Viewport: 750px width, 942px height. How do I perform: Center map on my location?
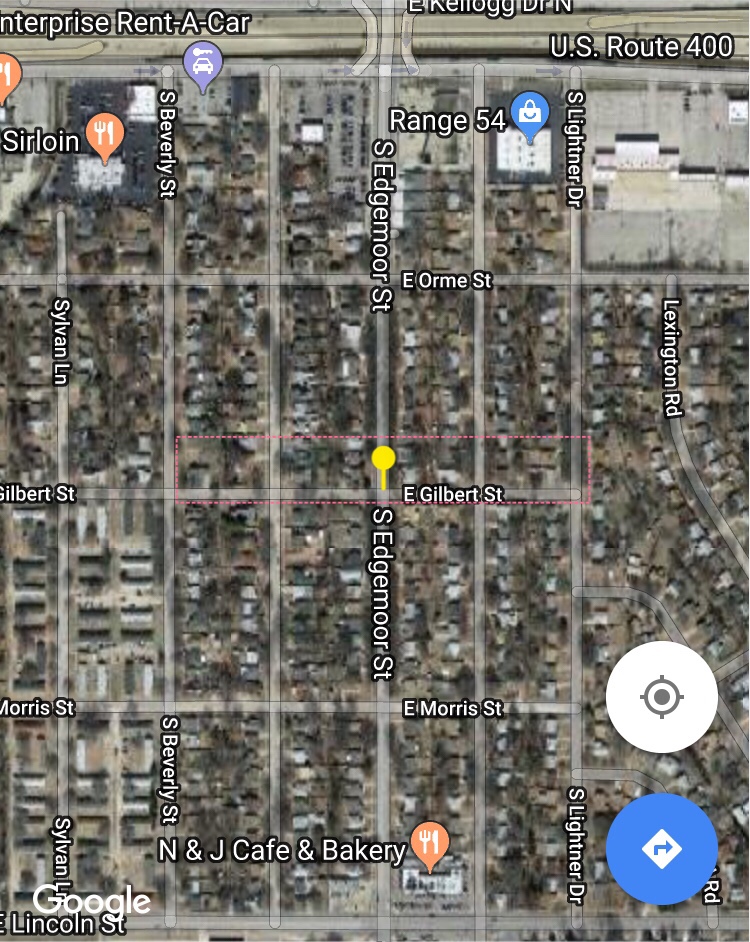(661, 697)
